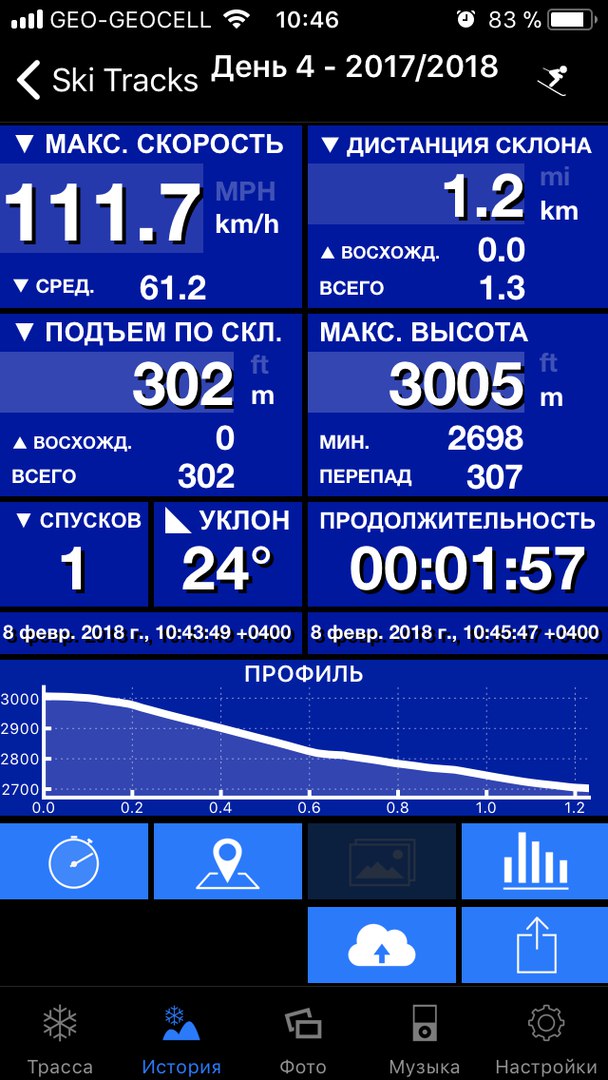Open the bar chart analysis
Screen dimensions: 608x1080
point(535,861)
